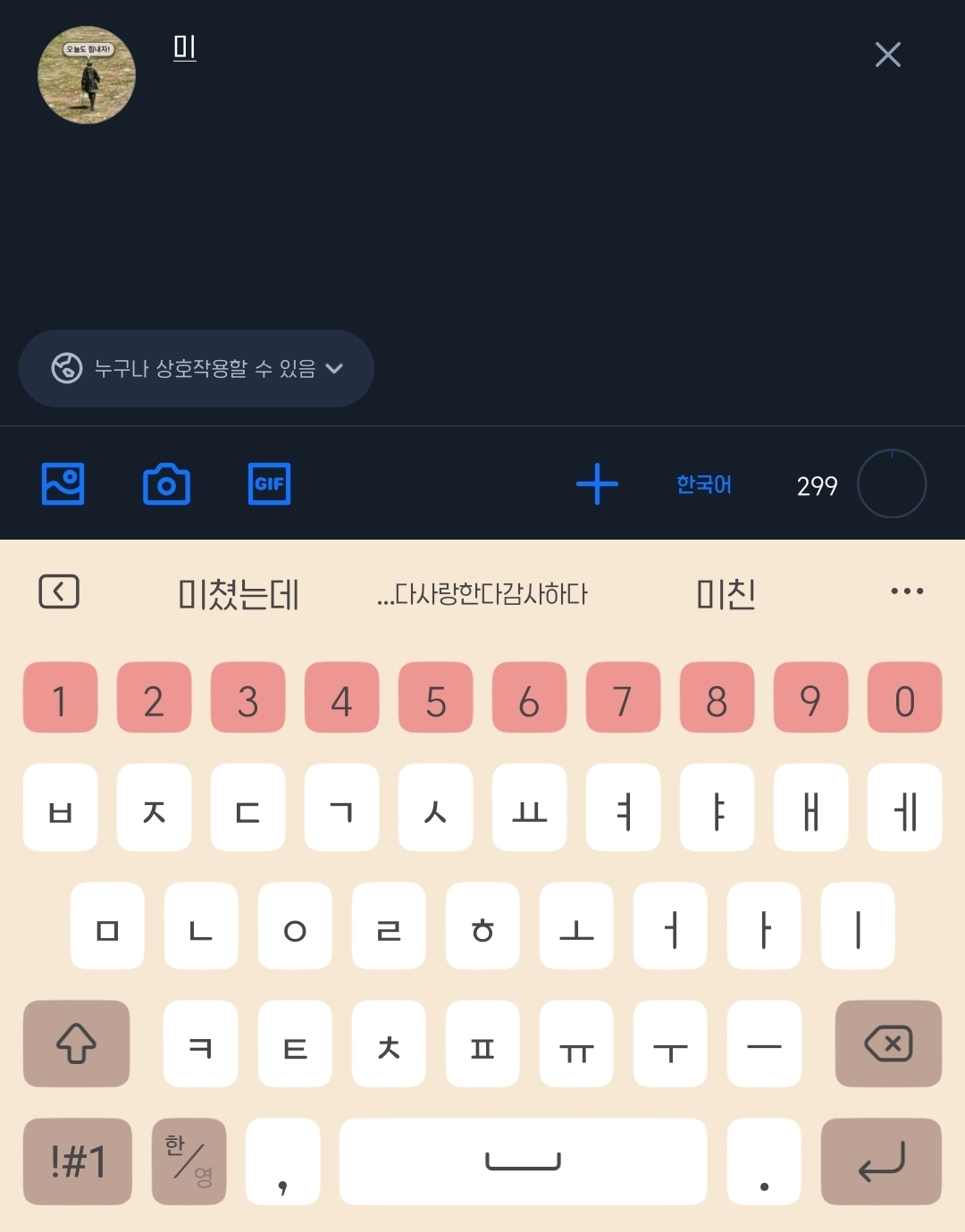Collapse the keyboard suggestion bar
Image resolution: width=965 pixels, height=1232 pixels.
click(x=59, y=591)
